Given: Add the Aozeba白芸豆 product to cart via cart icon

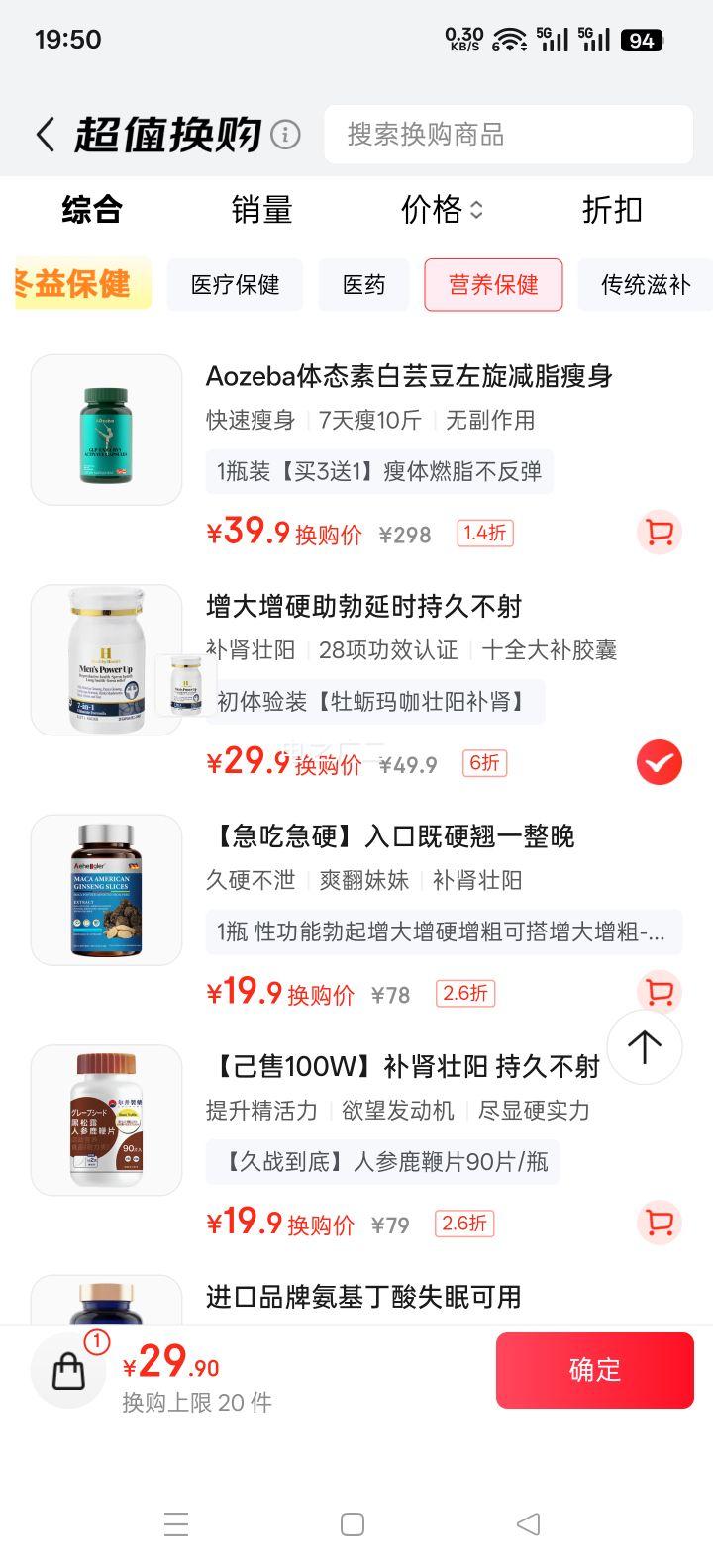Looking at the screenshot, I should (x=660, y=533).
